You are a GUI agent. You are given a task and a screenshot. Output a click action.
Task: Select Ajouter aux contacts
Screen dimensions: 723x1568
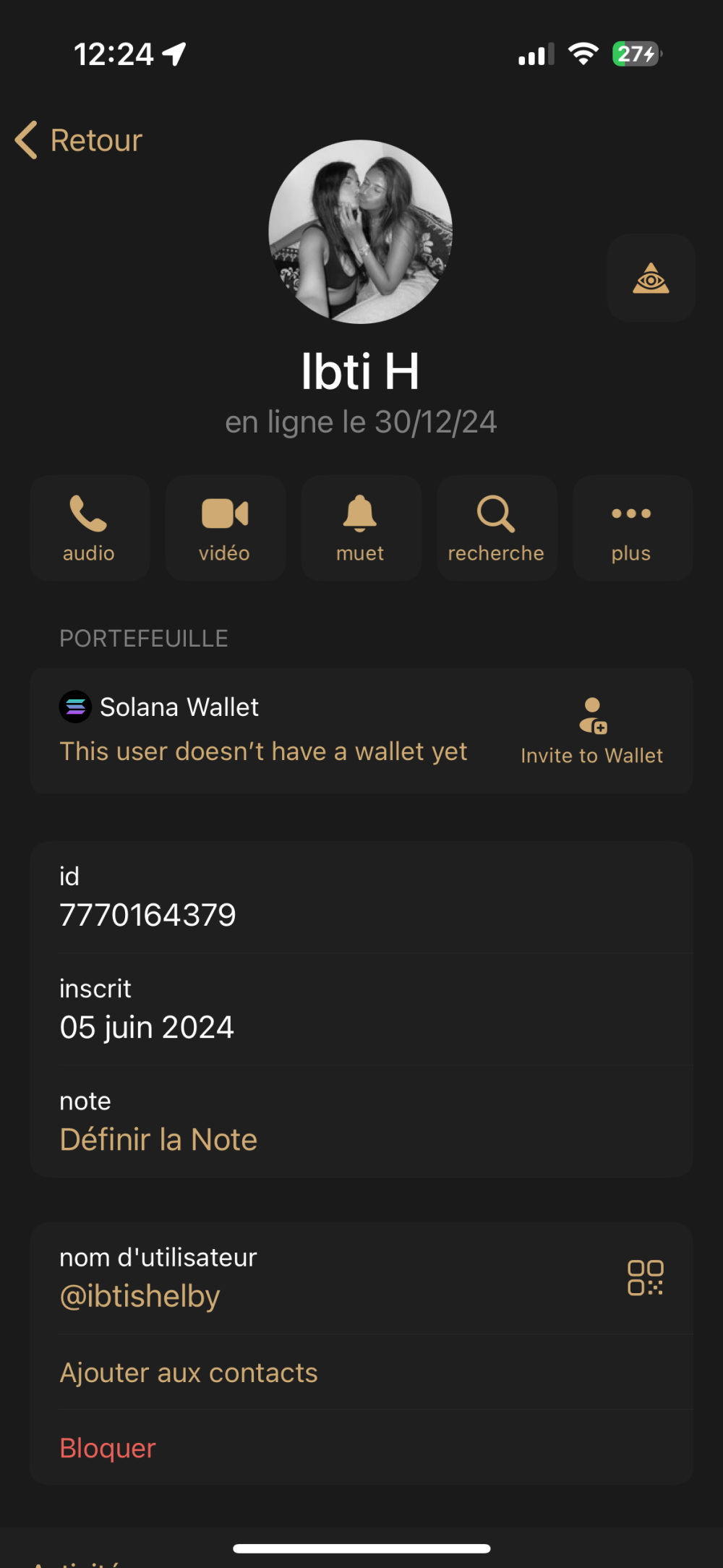189,1373
